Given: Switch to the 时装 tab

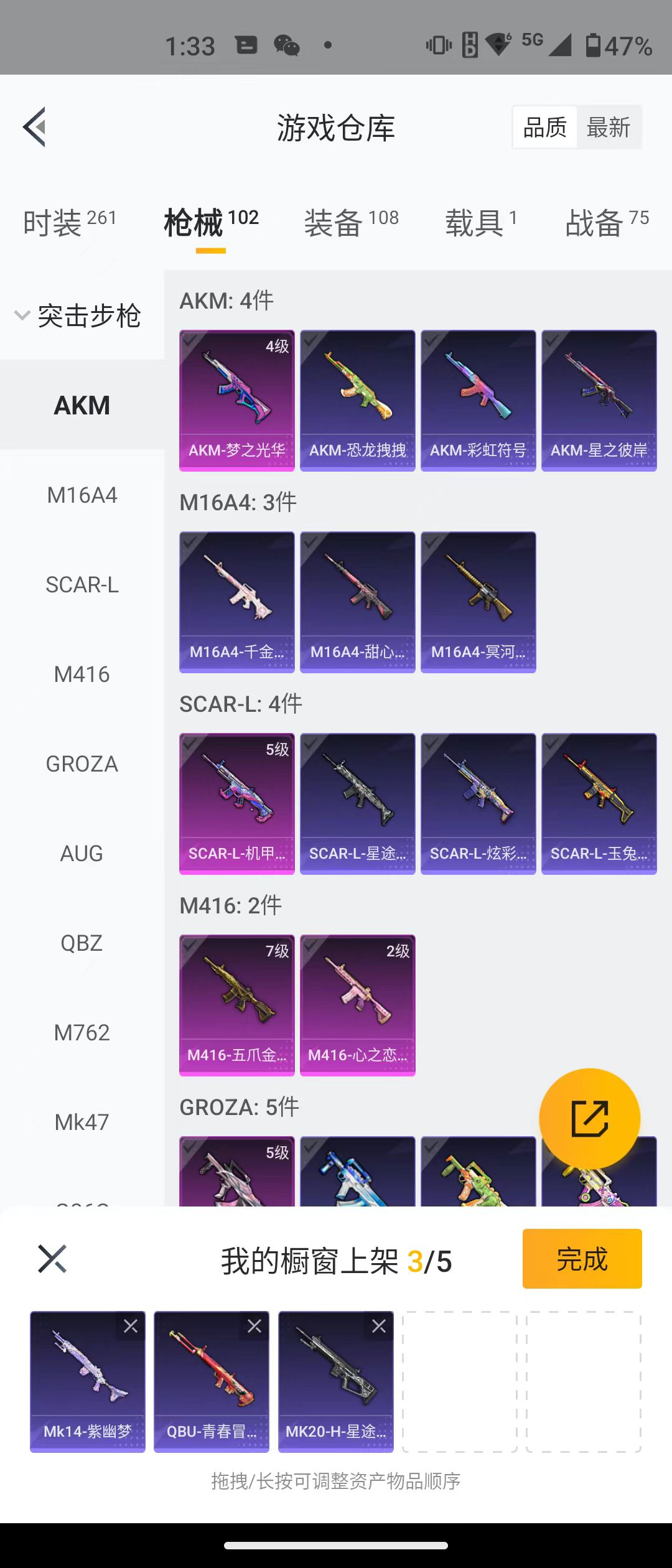Looking at the screenshot, I should pos(69,222).
